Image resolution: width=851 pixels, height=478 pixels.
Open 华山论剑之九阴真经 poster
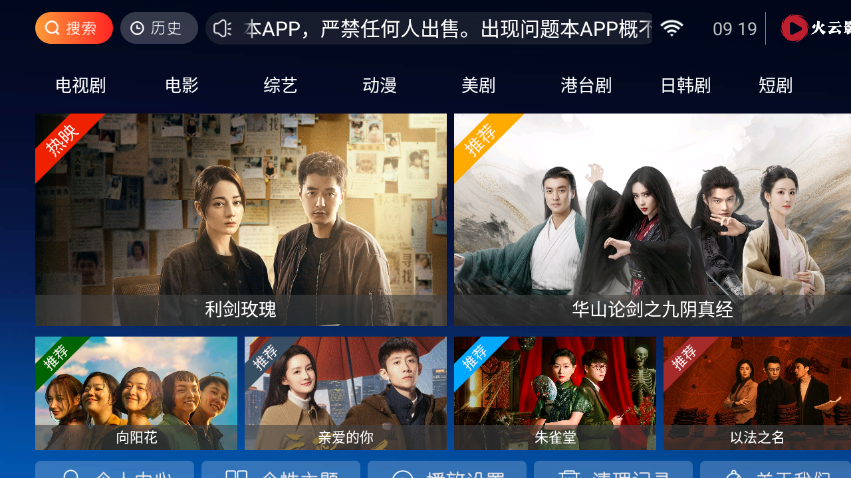point(652,219)
